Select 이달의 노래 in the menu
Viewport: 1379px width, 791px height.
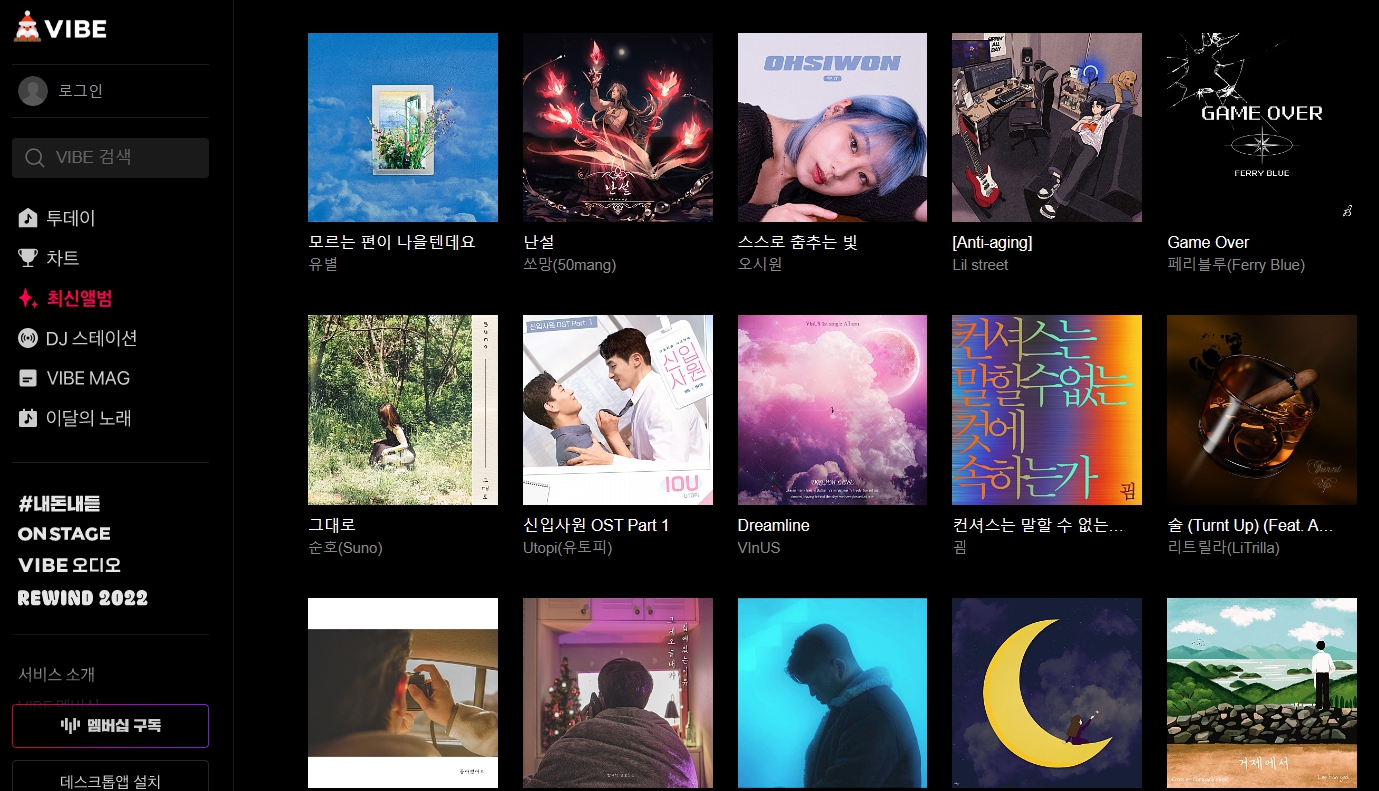point(88,418)
